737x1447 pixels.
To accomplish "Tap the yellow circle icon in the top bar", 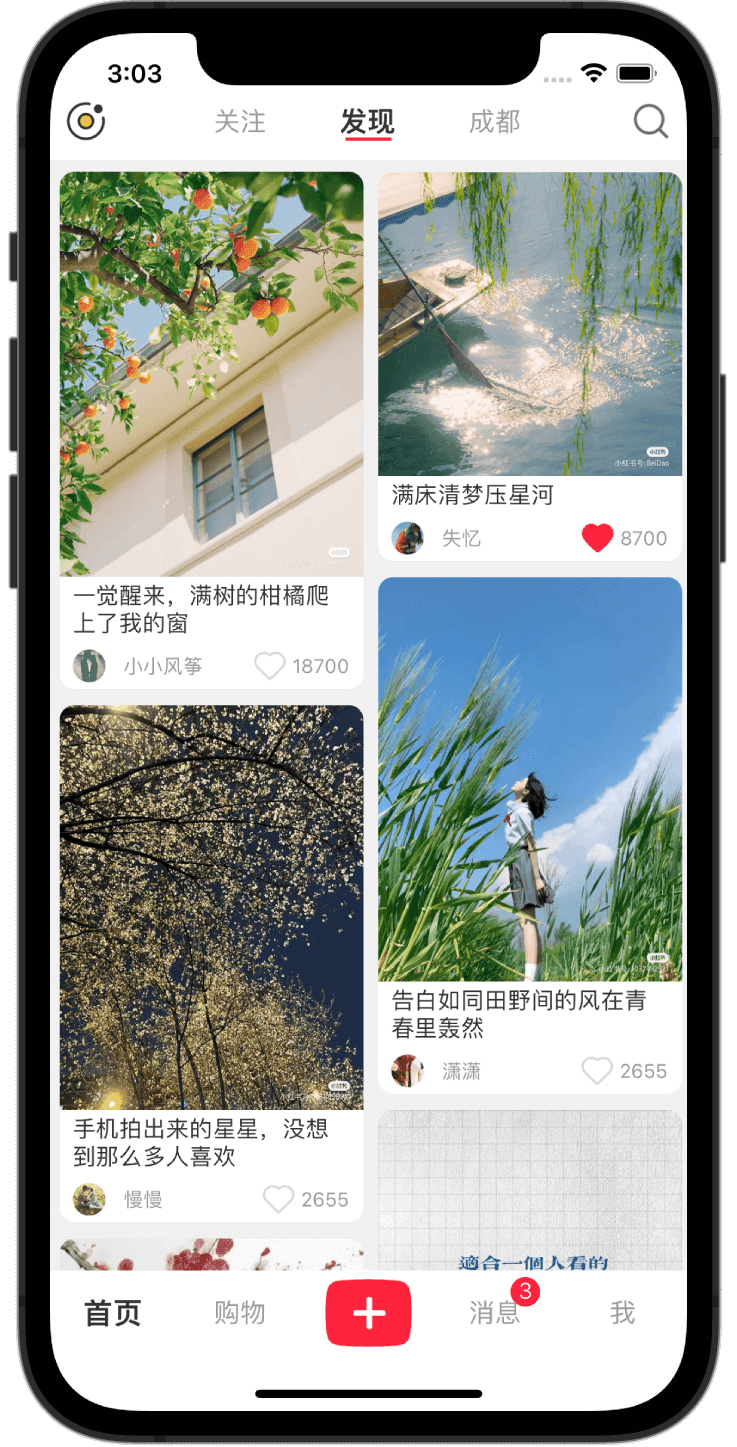I will point(86,122).
